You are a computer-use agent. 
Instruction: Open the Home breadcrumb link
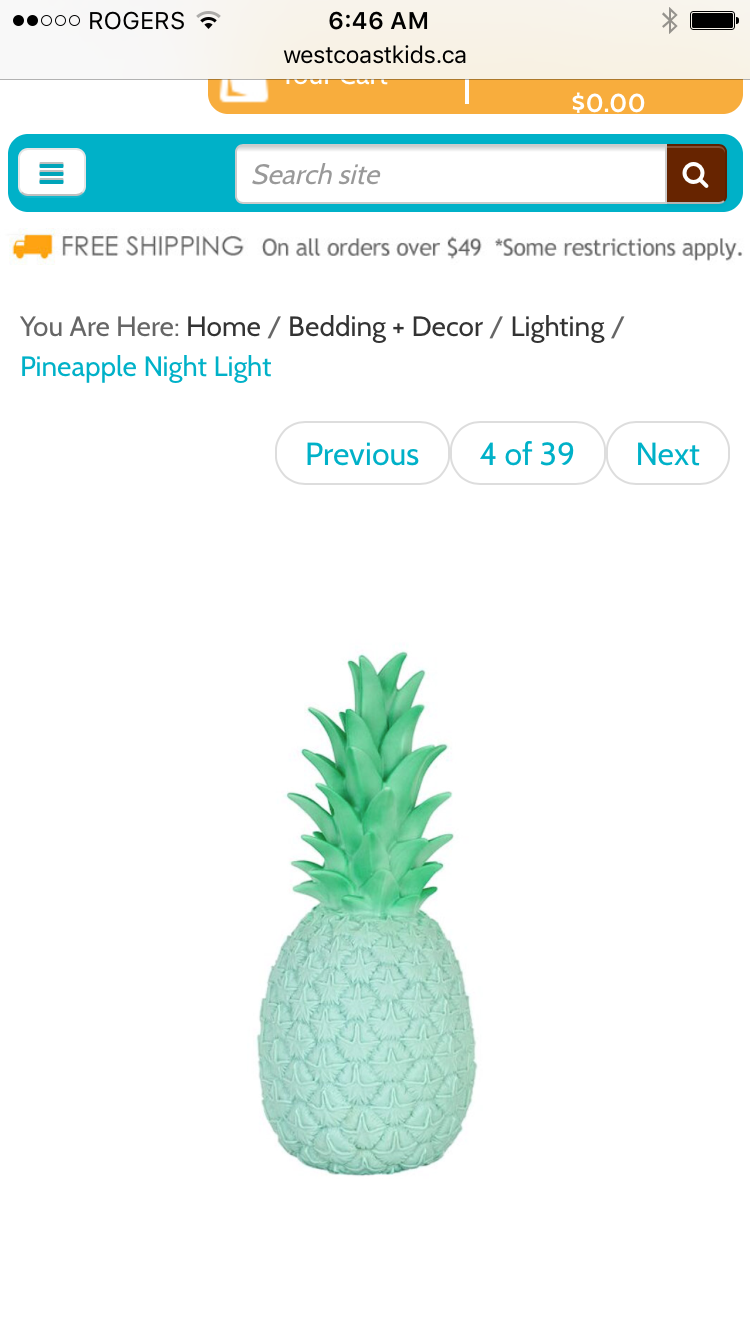pyautogui.click(x=223, y=327)
